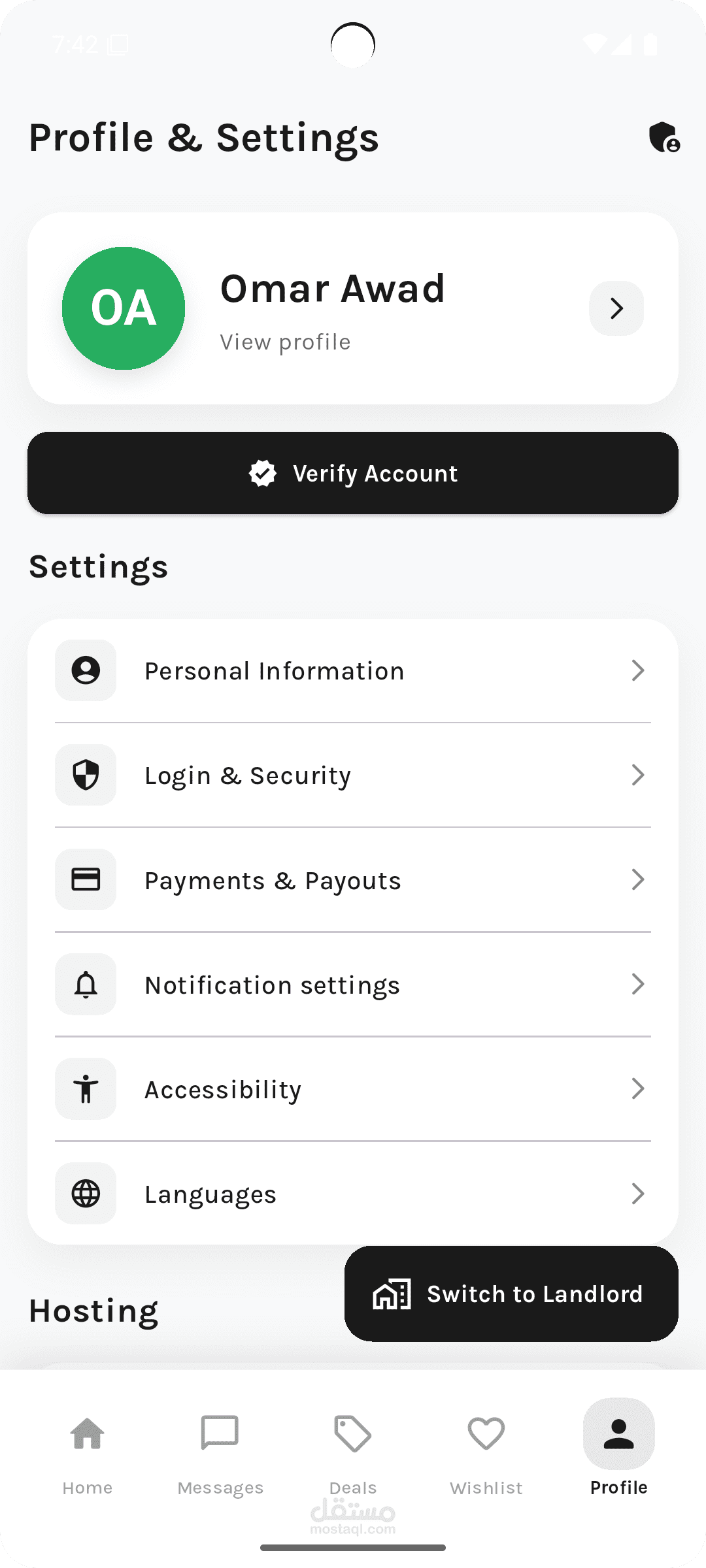Open the Wishlist tab
This screenshot has height=1568, width=706.
486,1454
